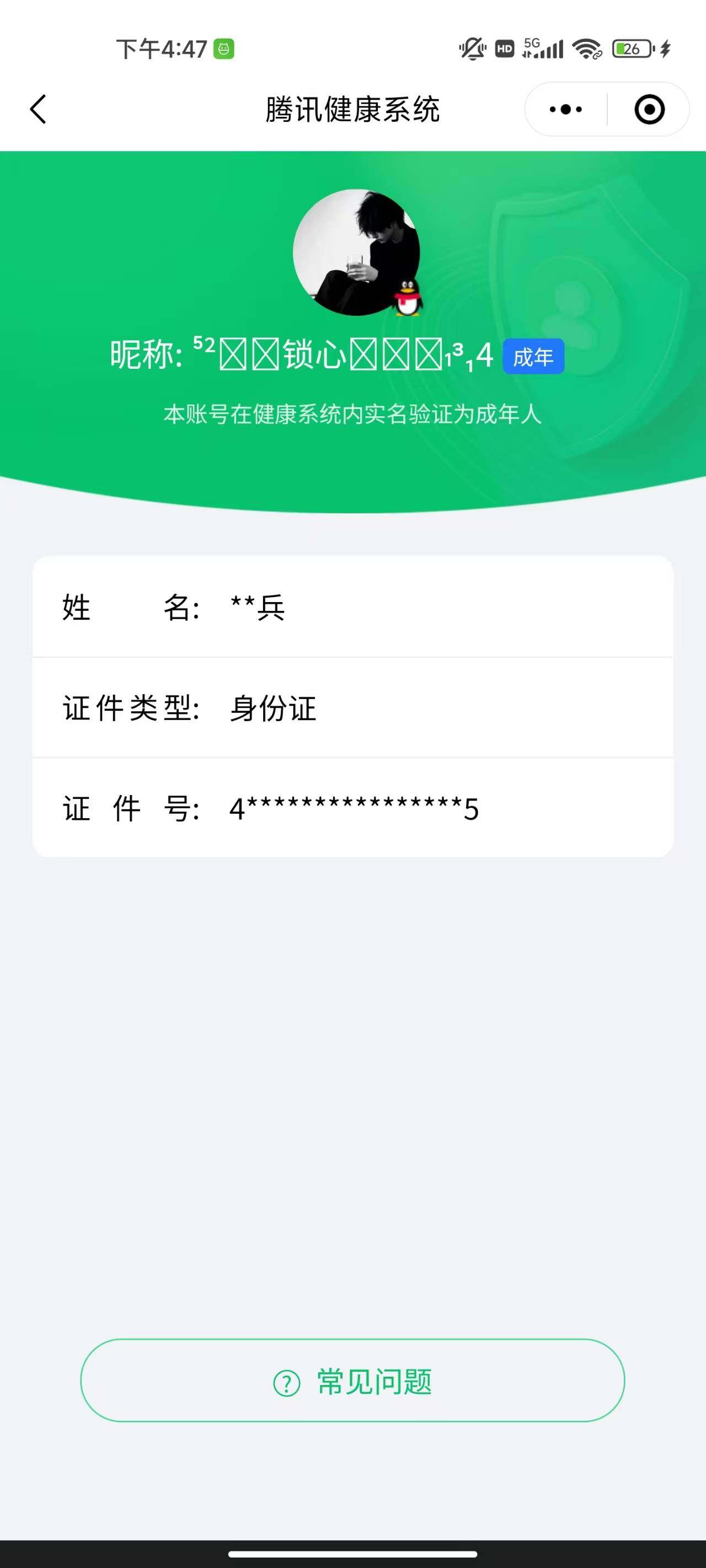The height and width of the screenshot is (1568, 706).
Task: Open the 常见问题 FAQ button
Action: 352,1380
